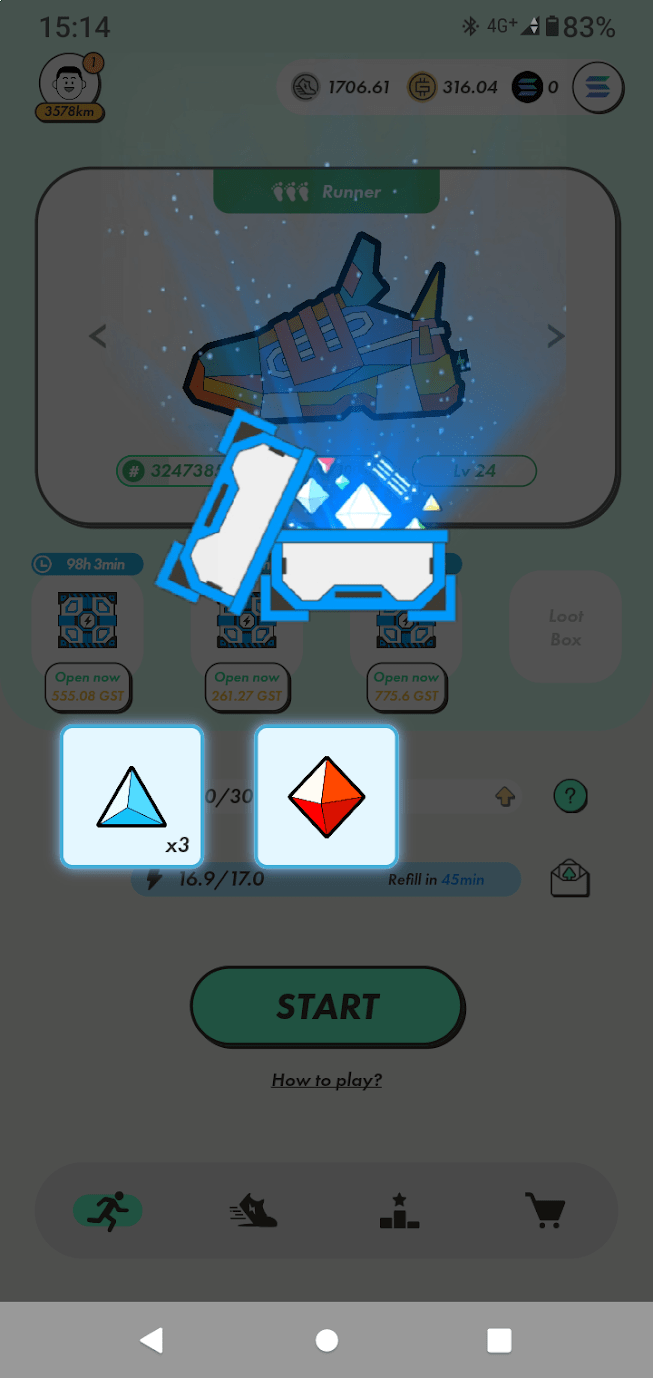
Task: Open the profile avatar
Action: pos(69,81)
